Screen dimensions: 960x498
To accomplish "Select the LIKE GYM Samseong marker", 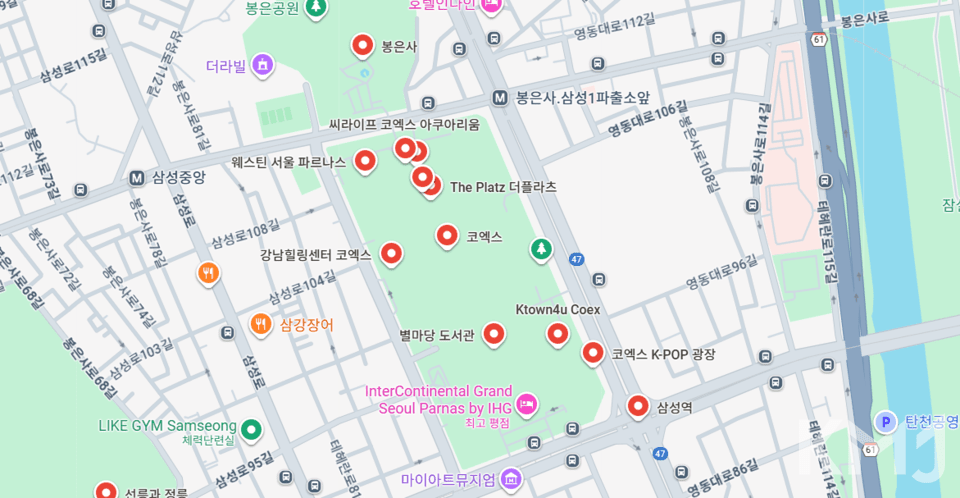I will (251, 430).
